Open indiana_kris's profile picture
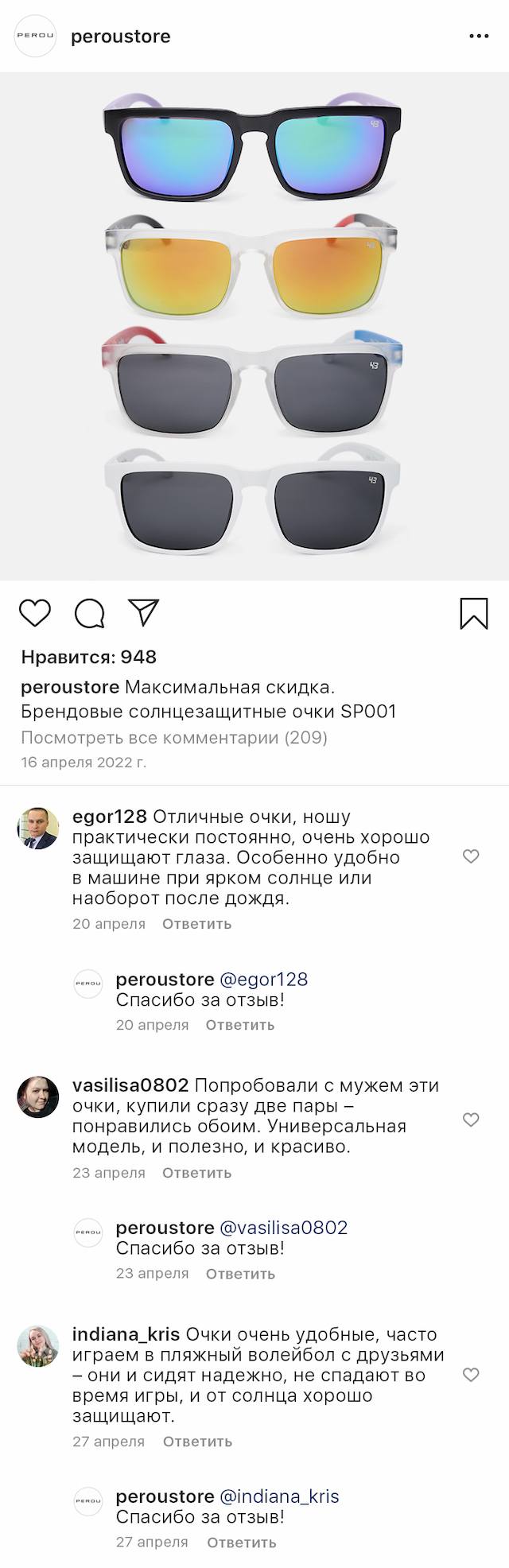This screenshot has height=1568, width=509. [x=38, y=1346]
